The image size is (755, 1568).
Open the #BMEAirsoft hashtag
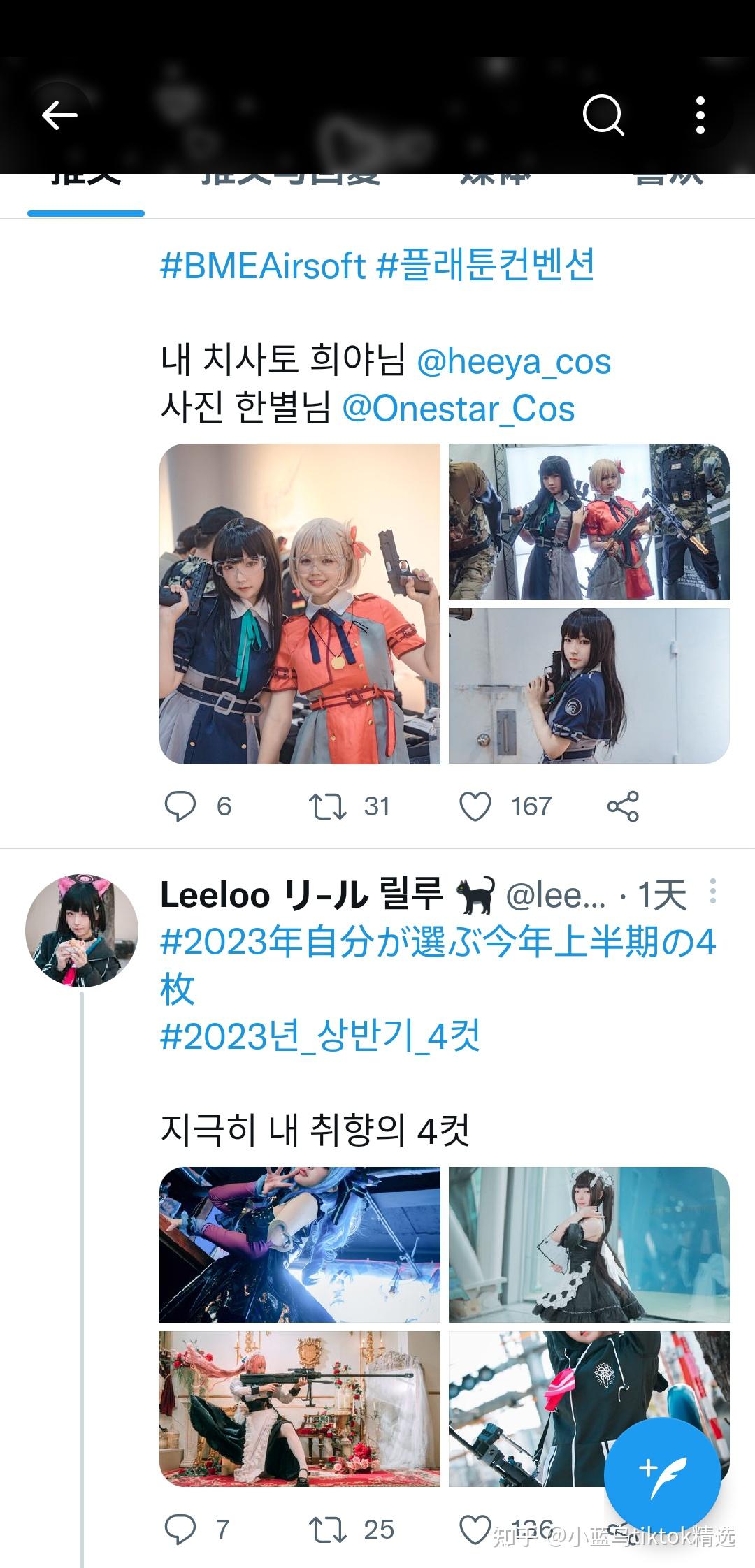[263, 266]
